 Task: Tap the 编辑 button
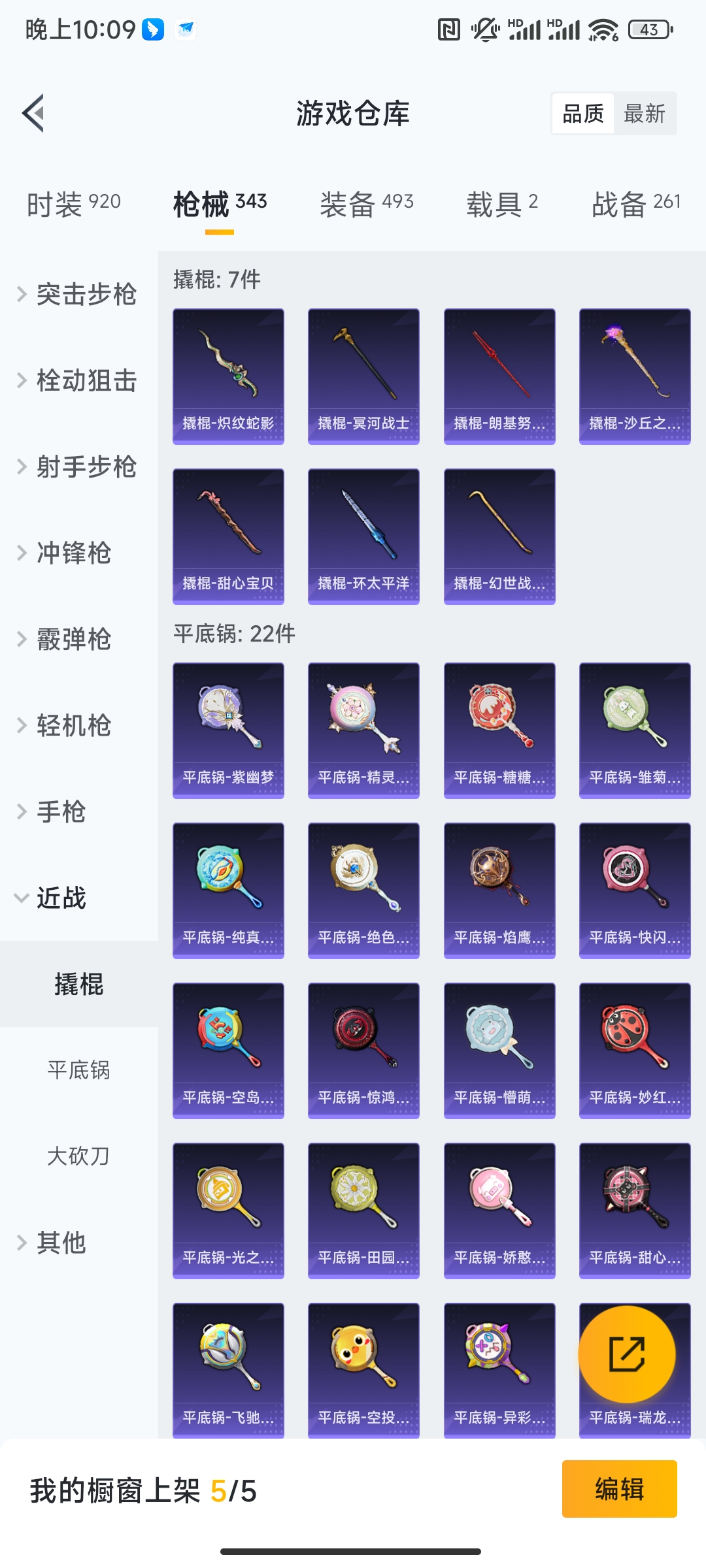[619, 1489]
